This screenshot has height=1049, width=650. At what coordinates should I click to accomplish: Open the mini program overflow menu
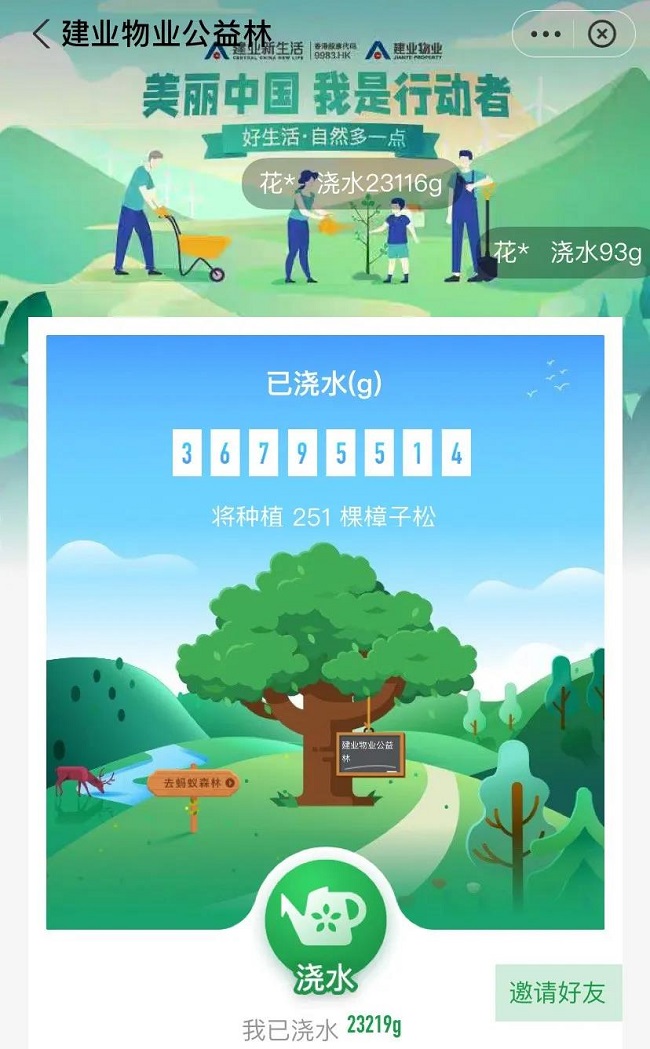coord(546,34)
